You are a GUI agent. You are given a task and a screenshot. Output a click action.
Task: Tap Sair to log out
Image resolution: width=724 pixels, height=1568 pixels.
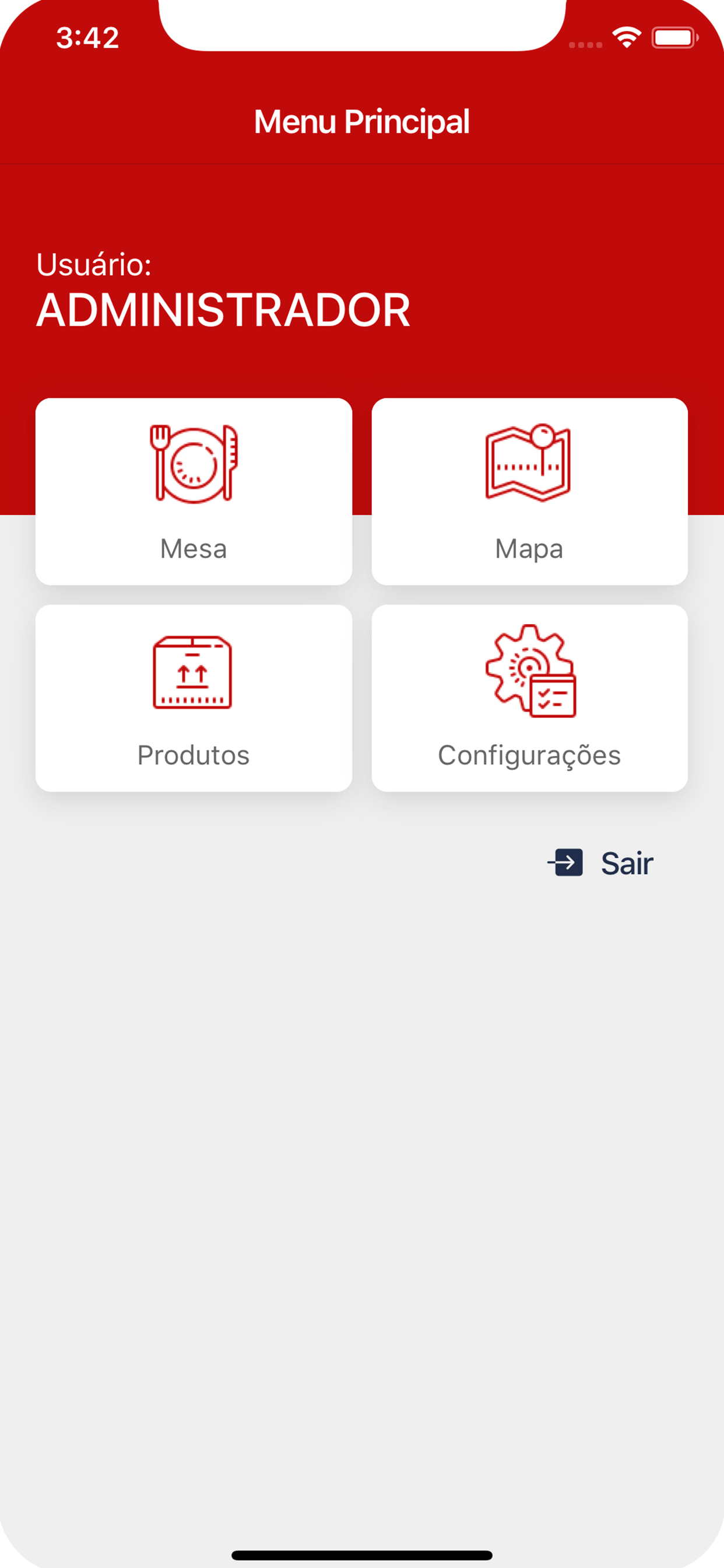626,863
